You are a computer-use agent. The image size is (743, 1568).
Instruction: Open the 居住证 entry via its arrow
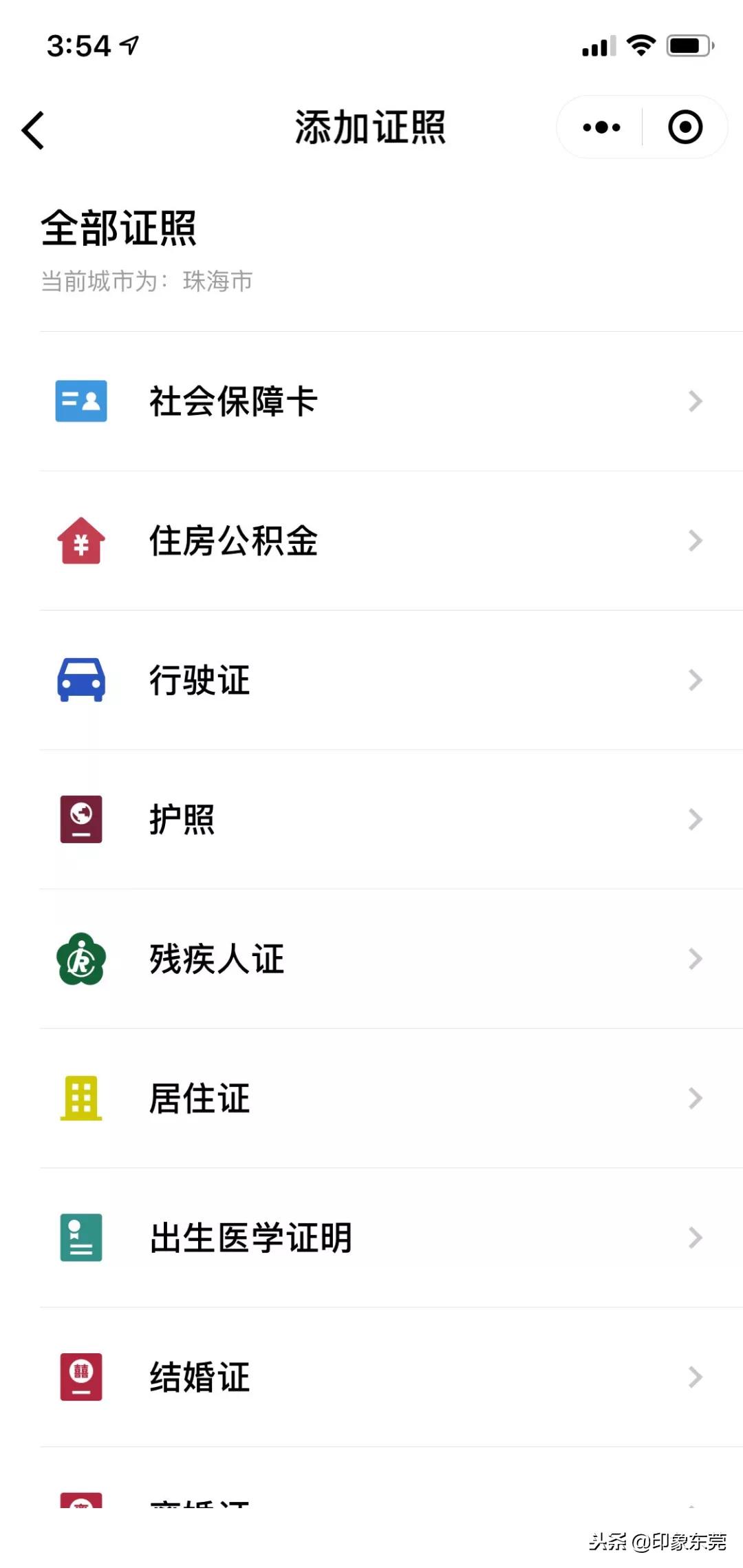point(694,1099)
